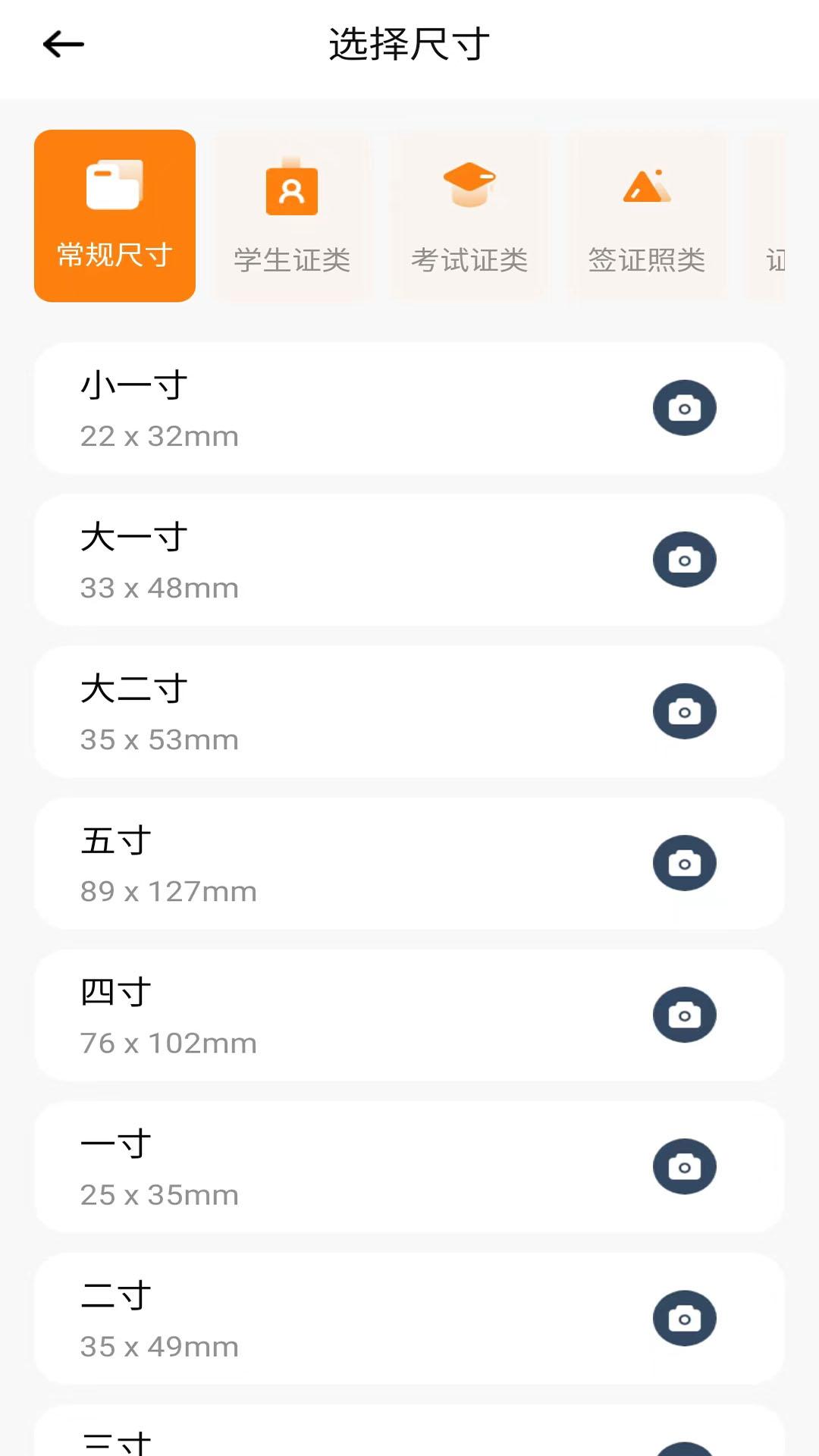This screenshot has width=819, height=1456.
Task: Select the 五寸 89 x 127mm size card
Action: [x=341, y=864]
